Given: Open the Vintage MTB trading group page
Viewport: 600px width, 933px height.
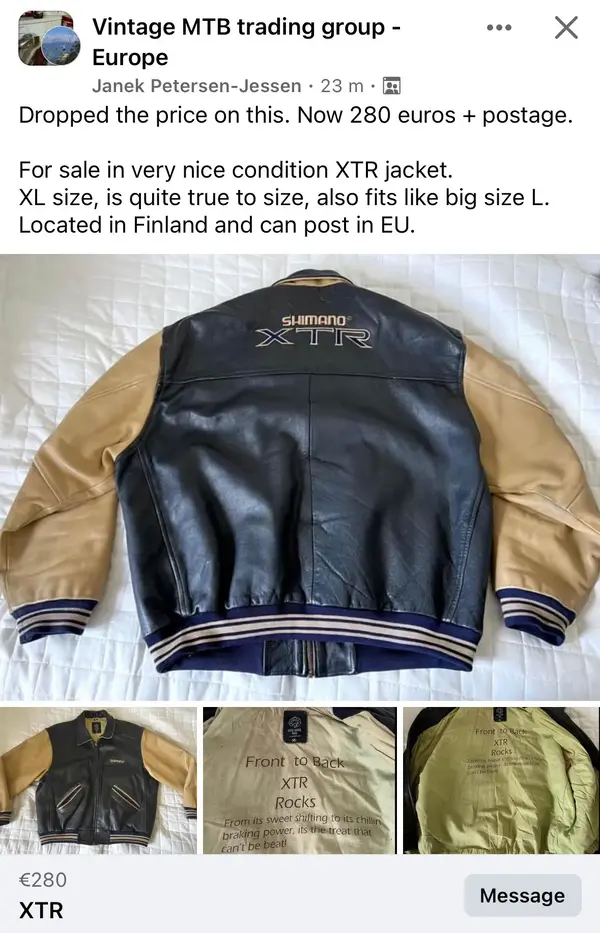Looking at the screenshot, I should tap(246, 42).
